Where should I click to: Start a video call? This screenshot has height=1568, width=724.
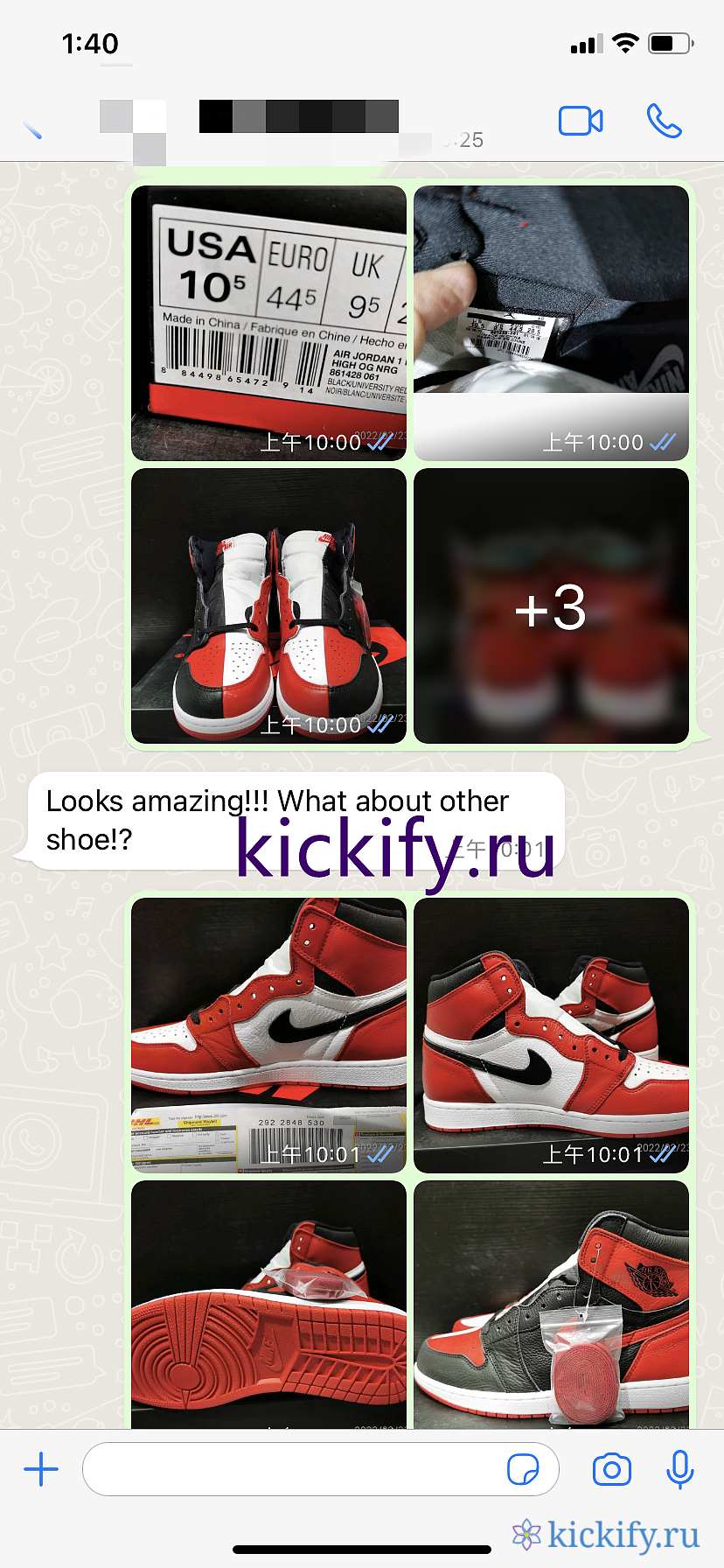point(581,122)
